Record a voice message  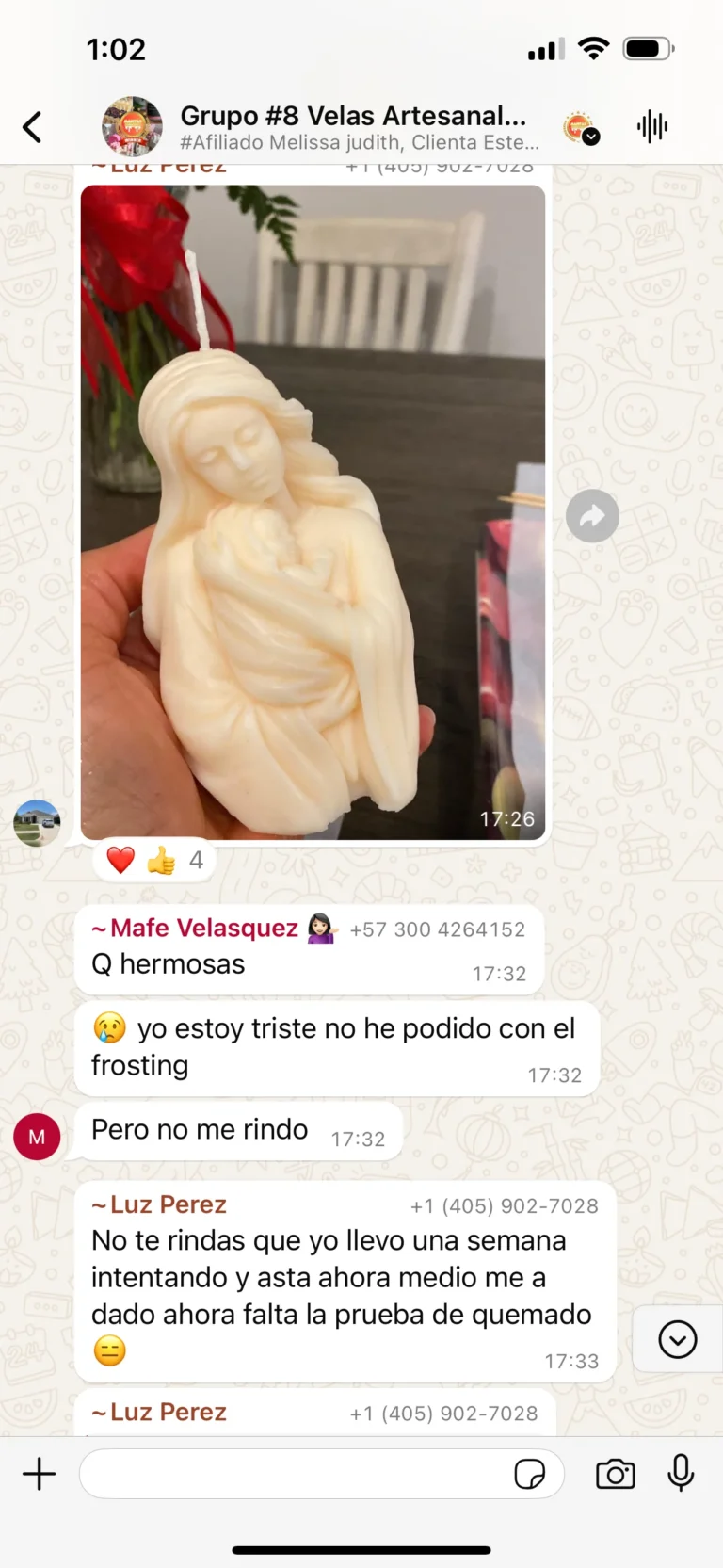(681, 1474)
